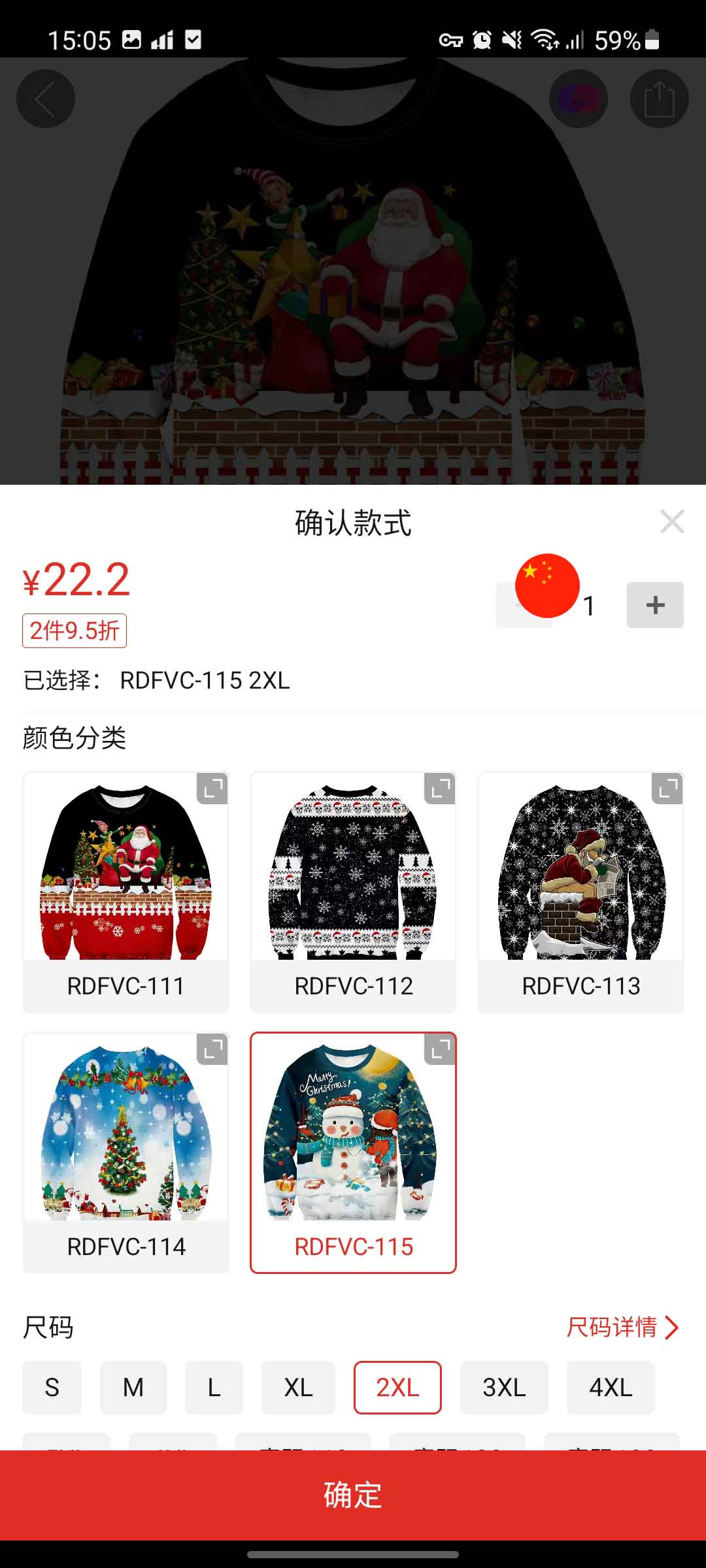Image resolution: width=706 pixels, height=1568 pixels.
Task: Switch to size XL
Action: coord(298,1387)
